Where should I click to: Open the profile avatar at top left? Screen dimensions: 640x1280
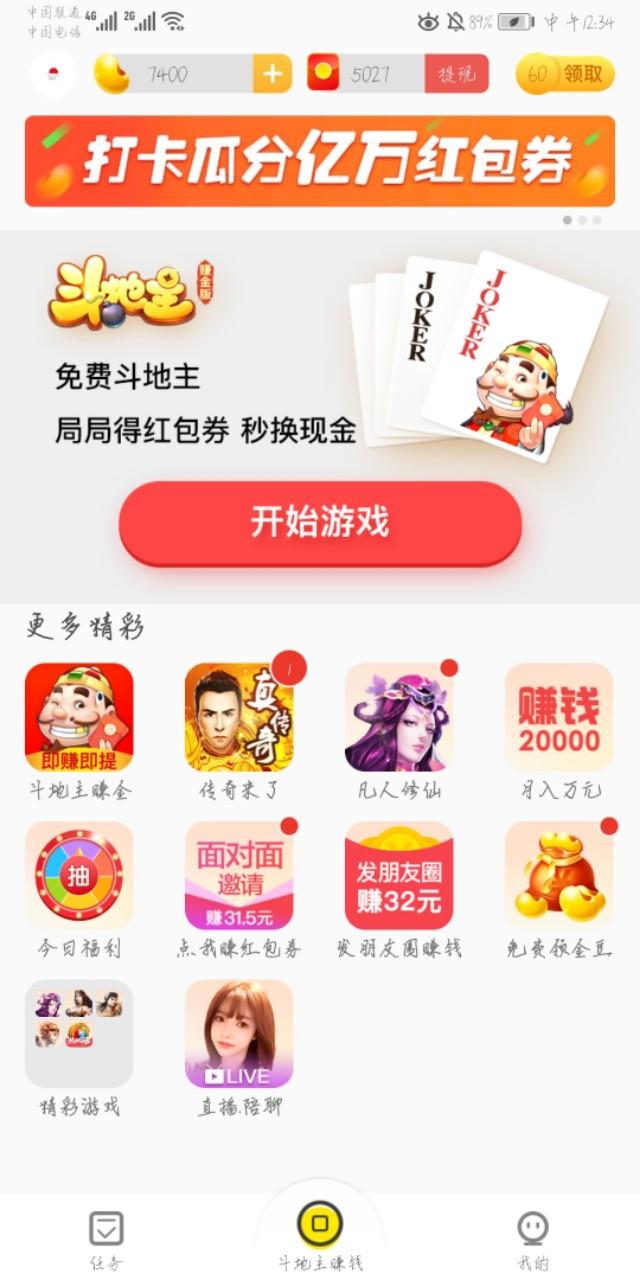tap(53, 74)
